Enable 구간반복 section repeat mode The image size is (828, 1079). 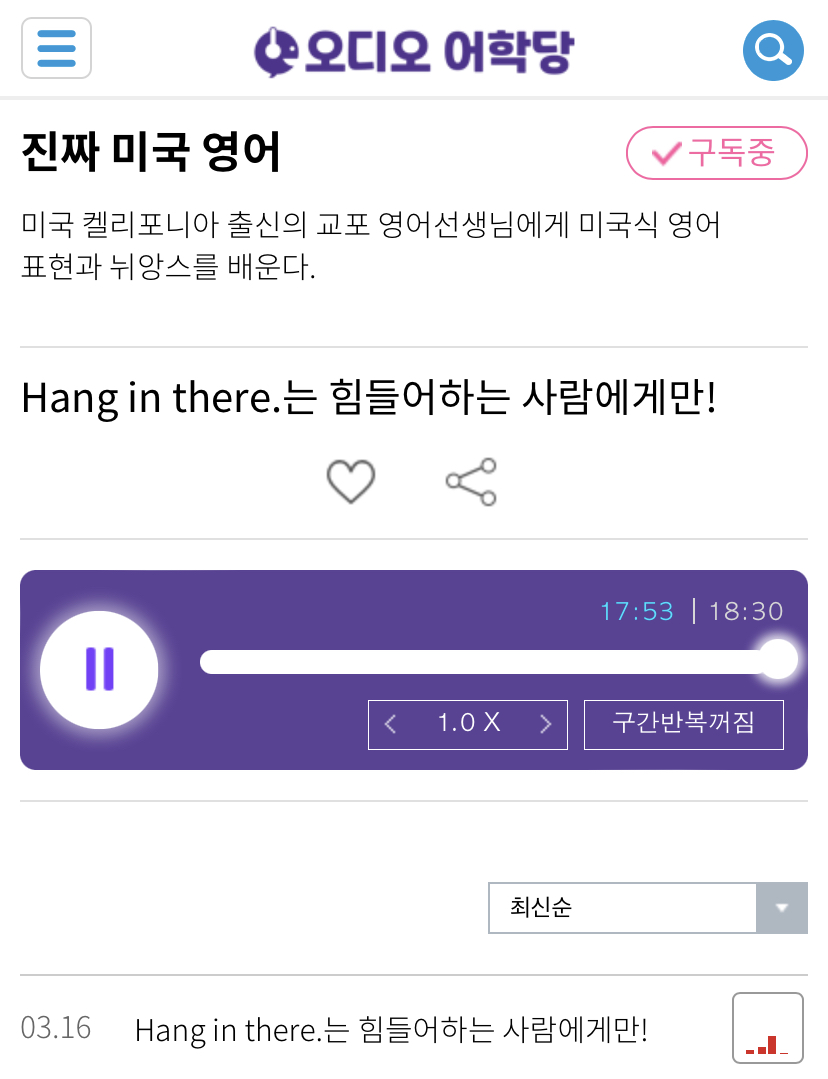point(684,724)
